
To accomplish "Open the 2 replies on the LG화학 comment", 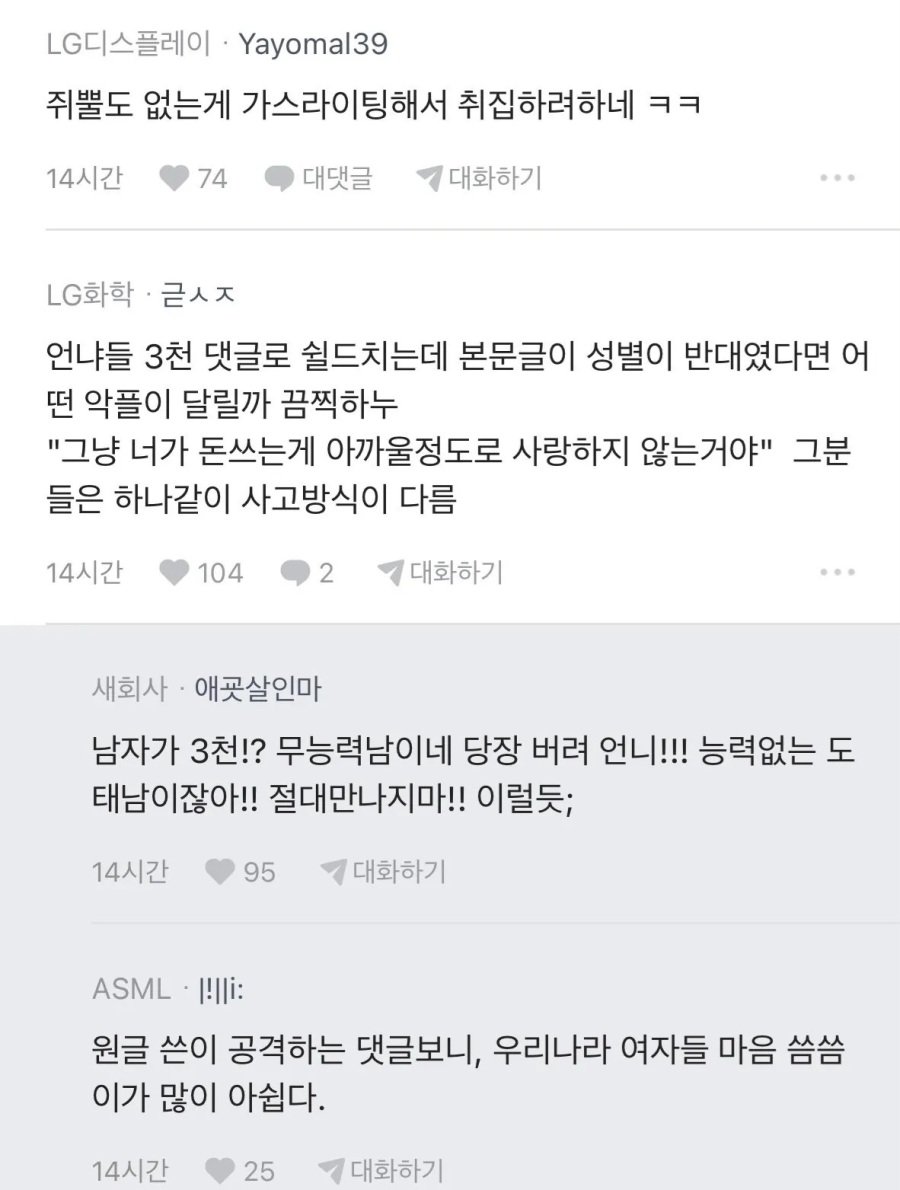I will 307,572.
